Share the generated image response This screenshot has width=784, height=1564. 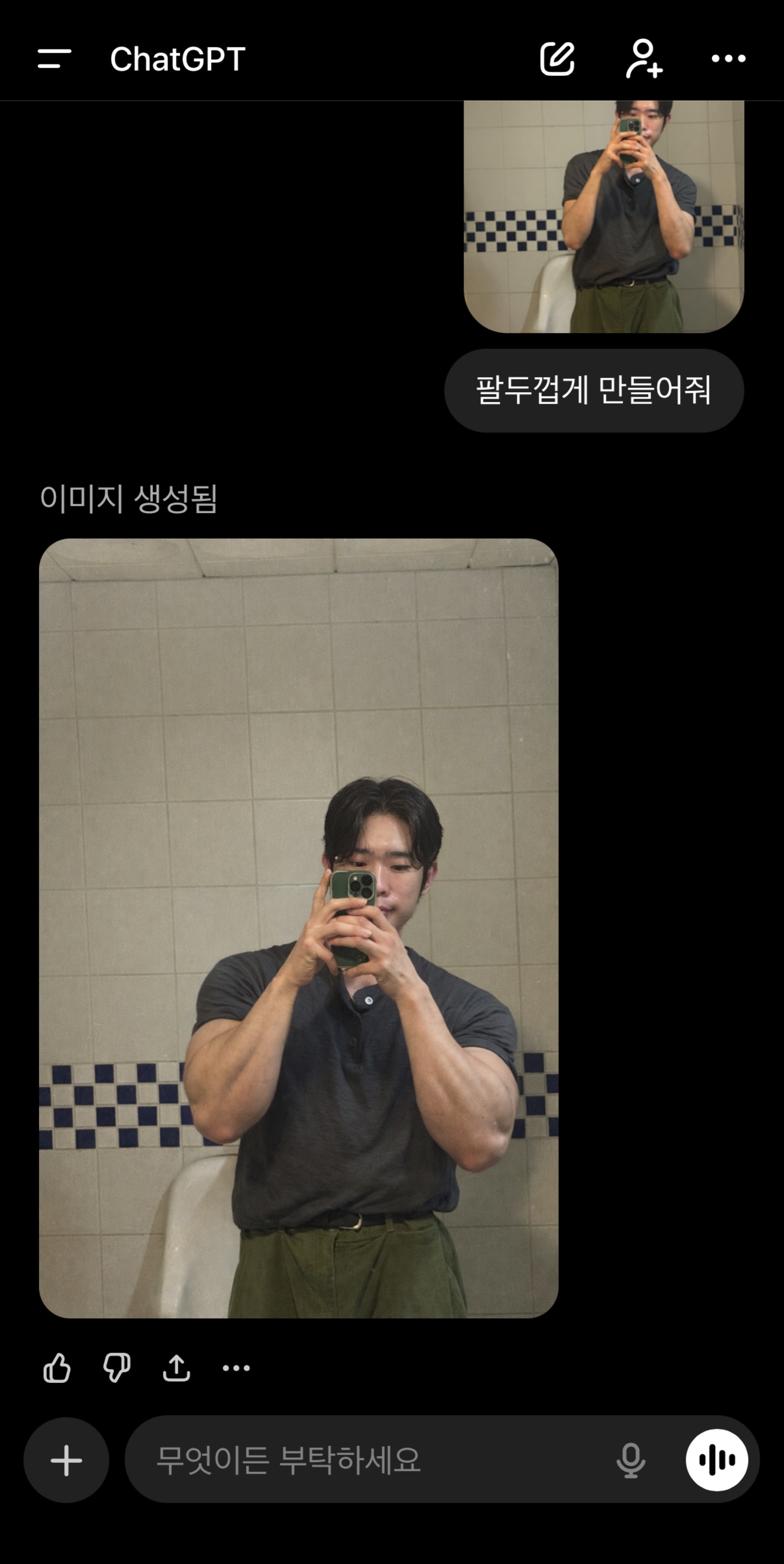pyautogui.click(x=177, y=1368)
